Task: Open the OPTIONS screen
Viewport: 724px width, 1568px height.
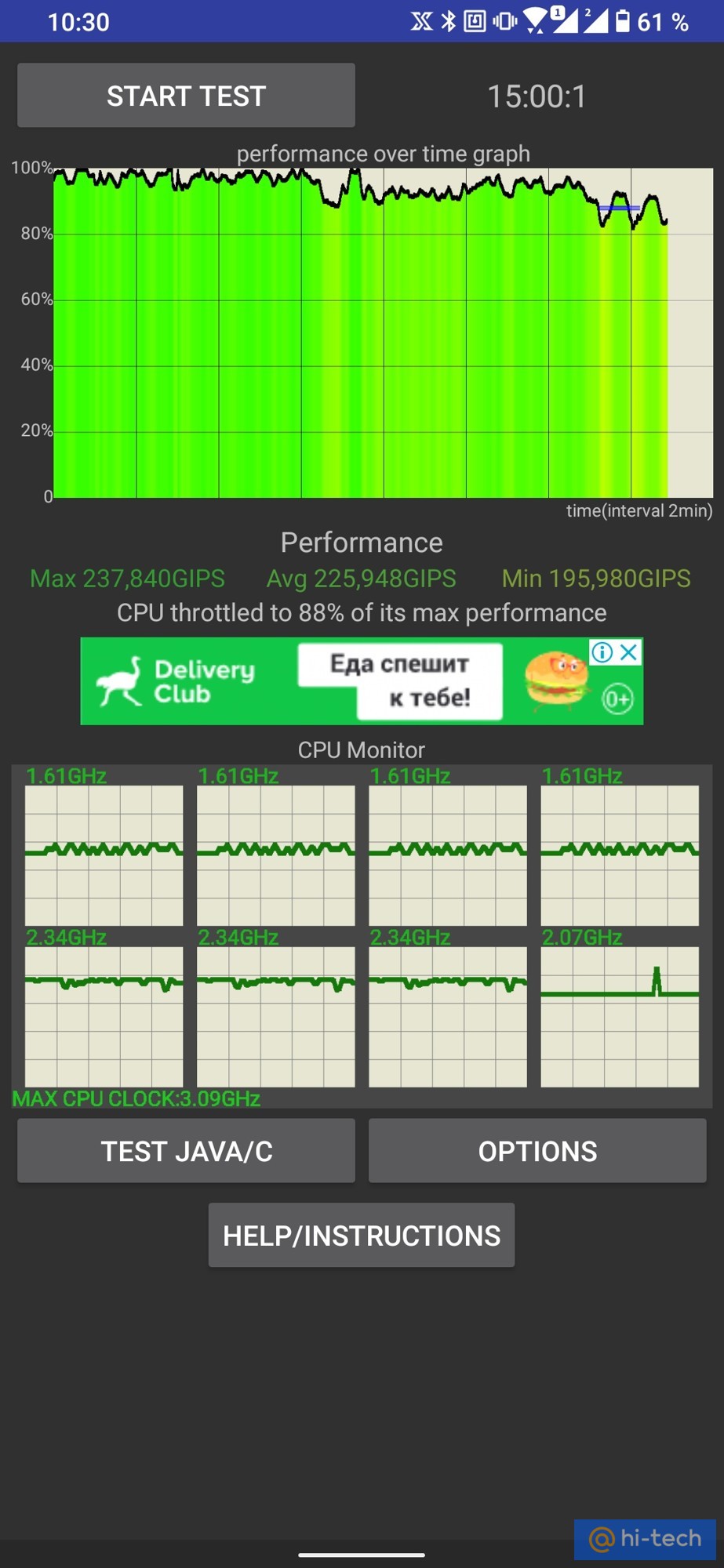Action: 537,1151
